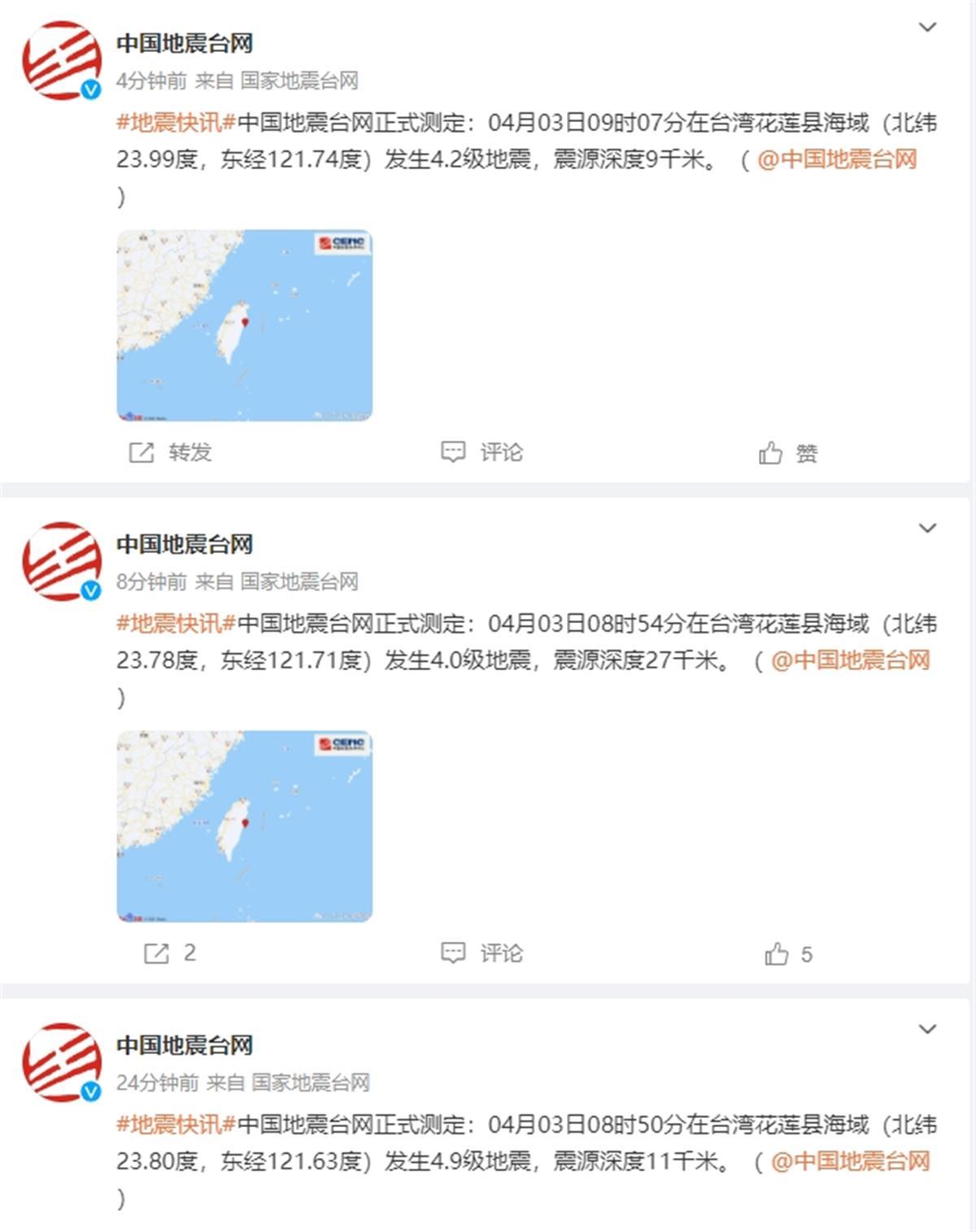Expand the dropdown chevron on the 08时54分 earthquake post
The image size is (976, 1232).
[x=927, y=529]
